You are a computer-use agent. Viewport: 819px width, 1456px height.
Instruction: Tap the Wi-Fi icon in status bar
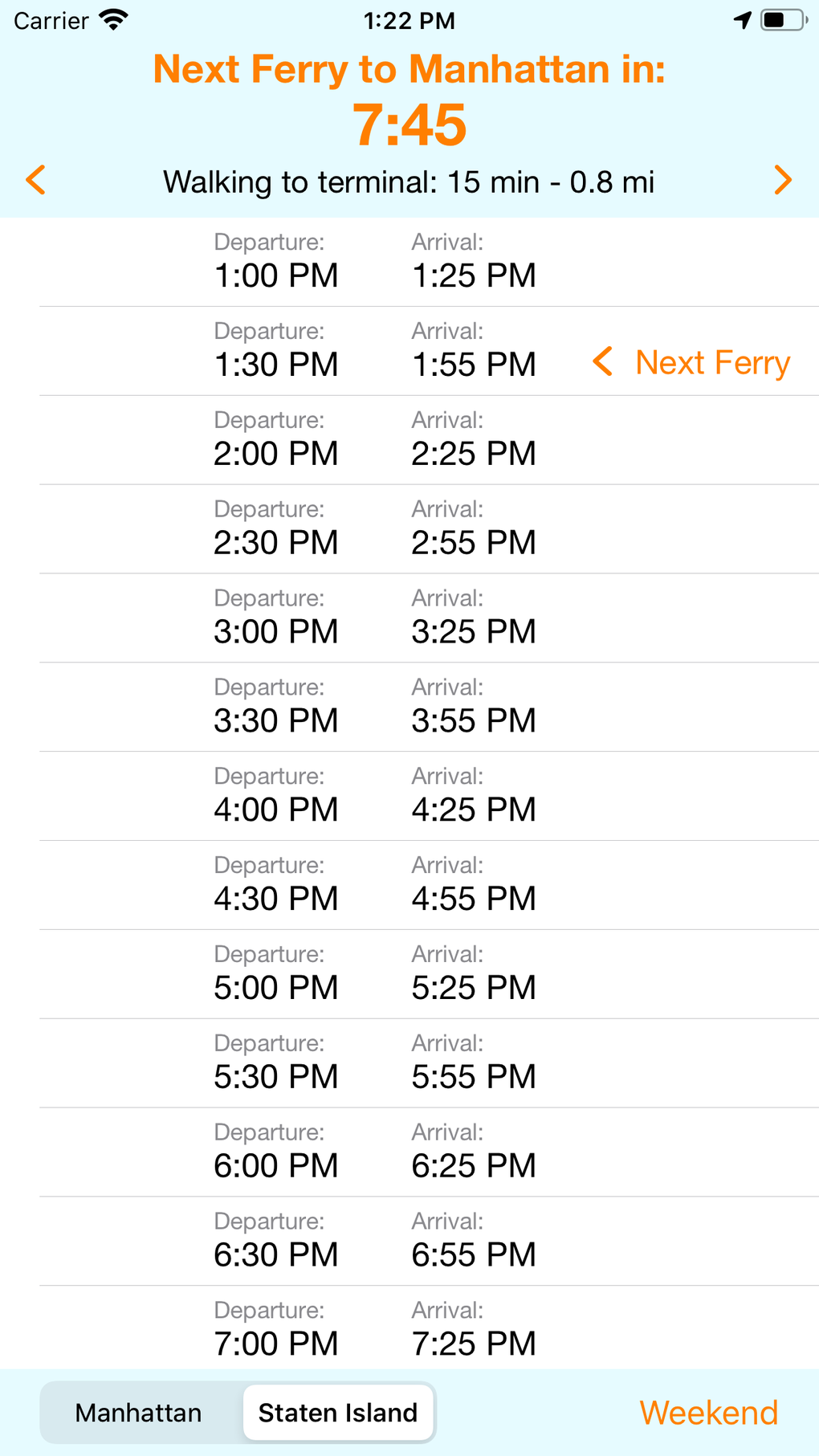coord(114,20)
